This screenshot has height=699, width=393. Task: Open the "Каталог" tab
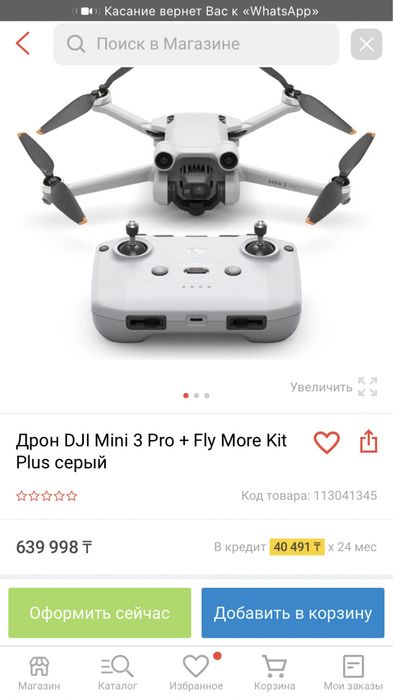tap(117, 673)
